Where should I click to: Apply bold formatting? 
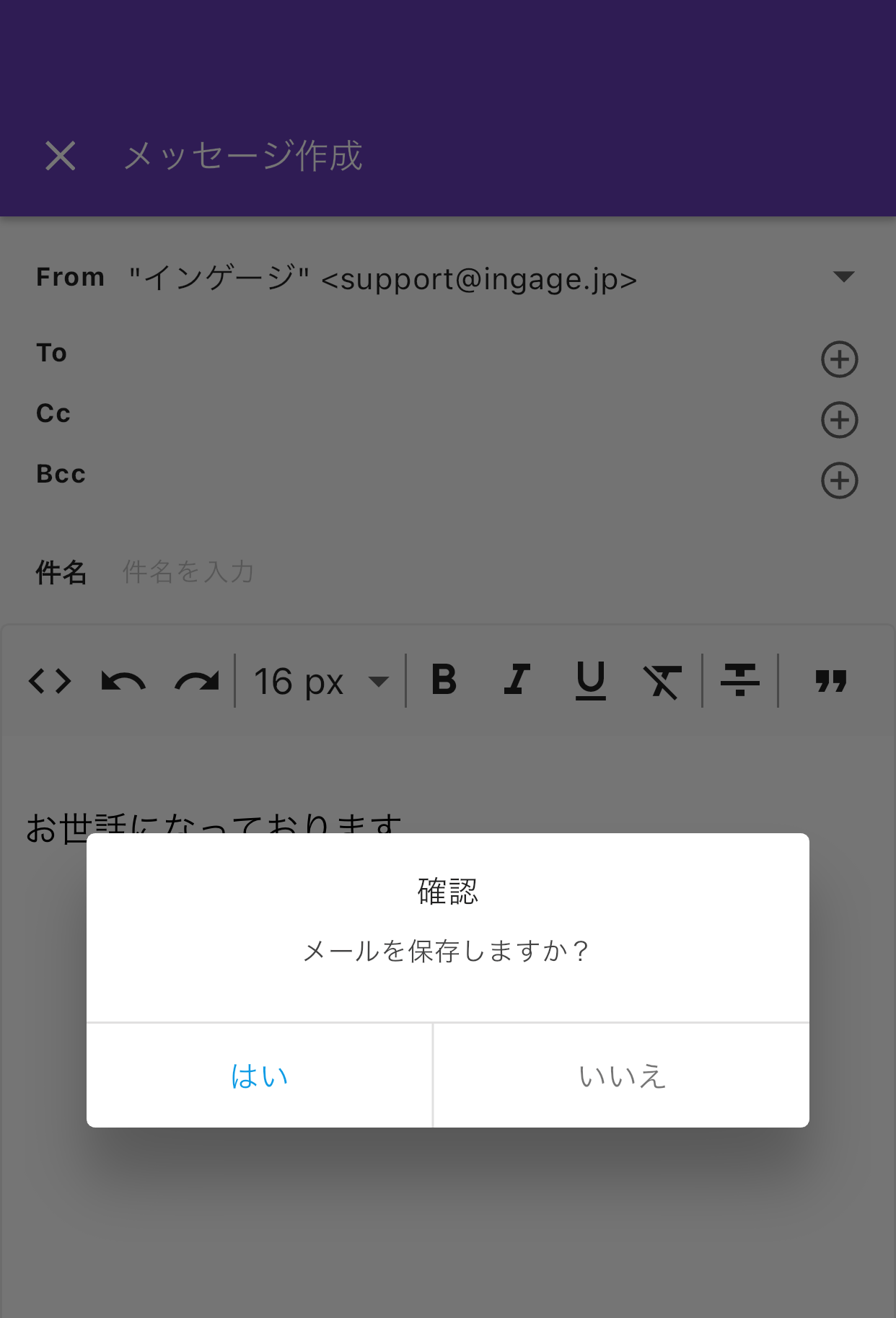tap(444, 680)
